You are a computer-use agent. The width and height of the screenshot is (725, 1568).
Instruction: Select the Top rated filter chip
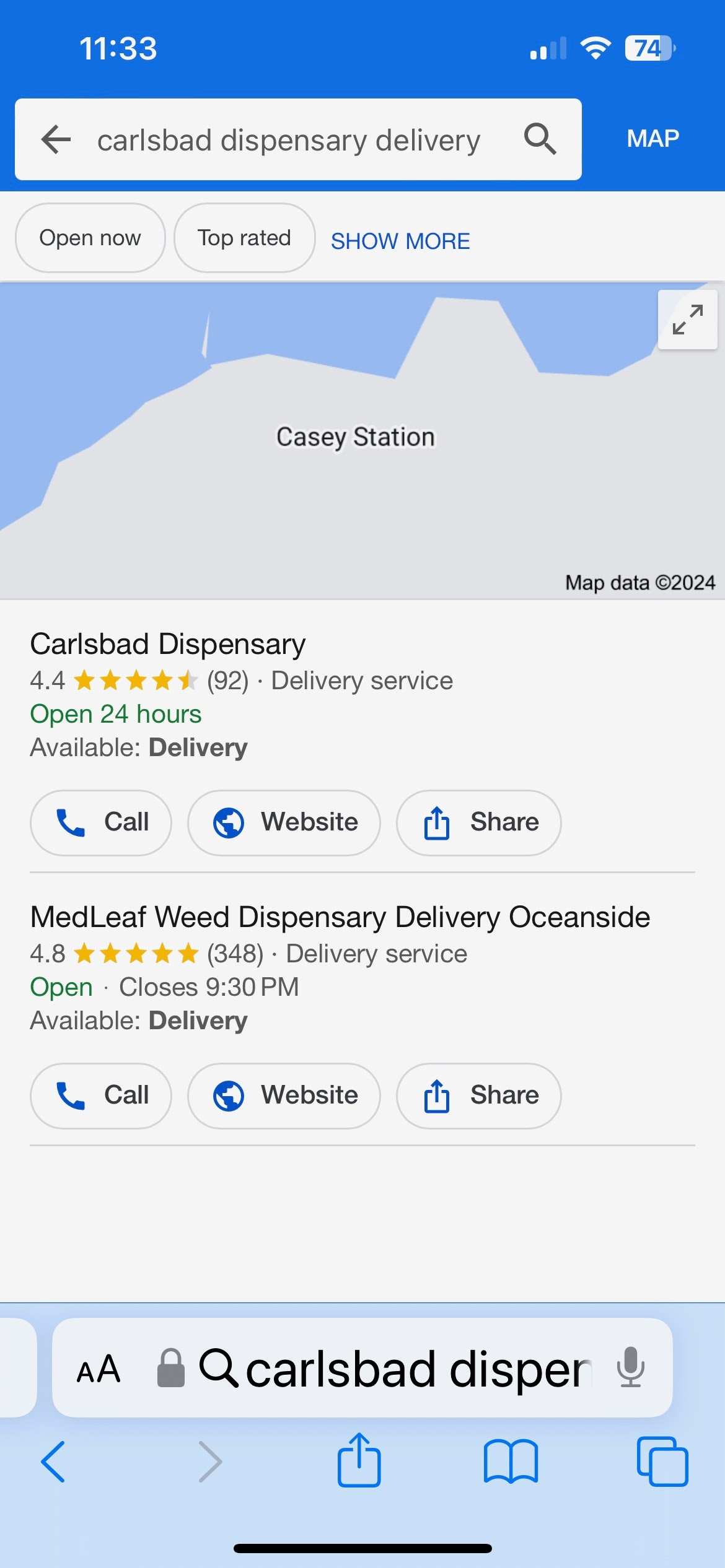(245, 238)
